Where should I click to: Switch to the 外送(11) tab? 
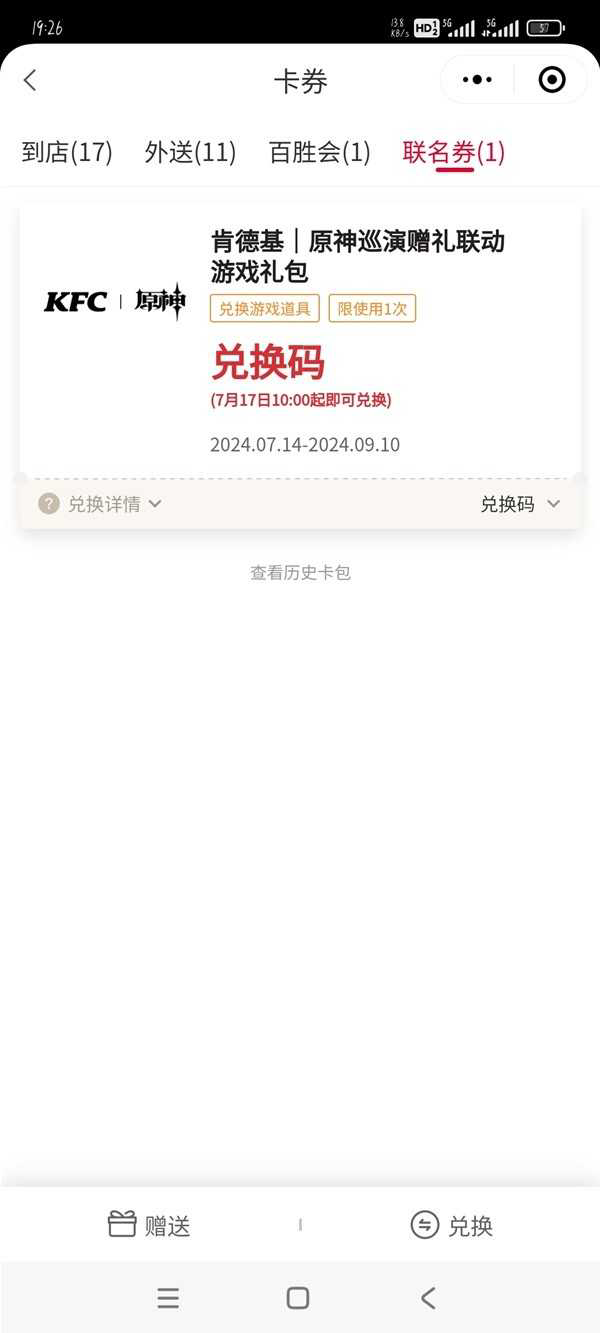click(190, 152)
